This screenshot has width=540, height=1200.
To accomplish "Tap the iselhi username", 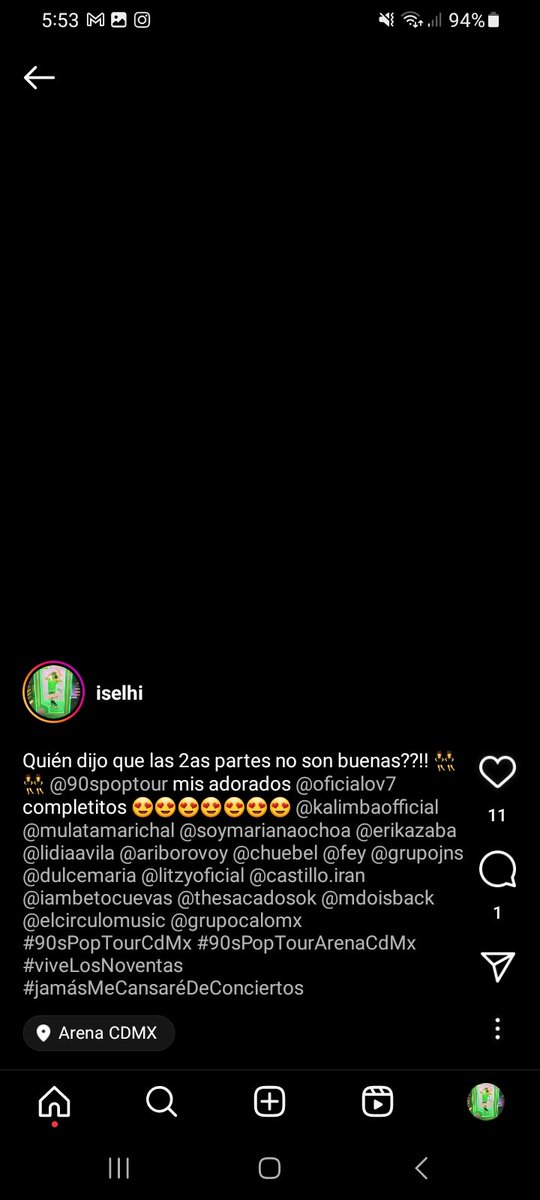I will 120,692.
